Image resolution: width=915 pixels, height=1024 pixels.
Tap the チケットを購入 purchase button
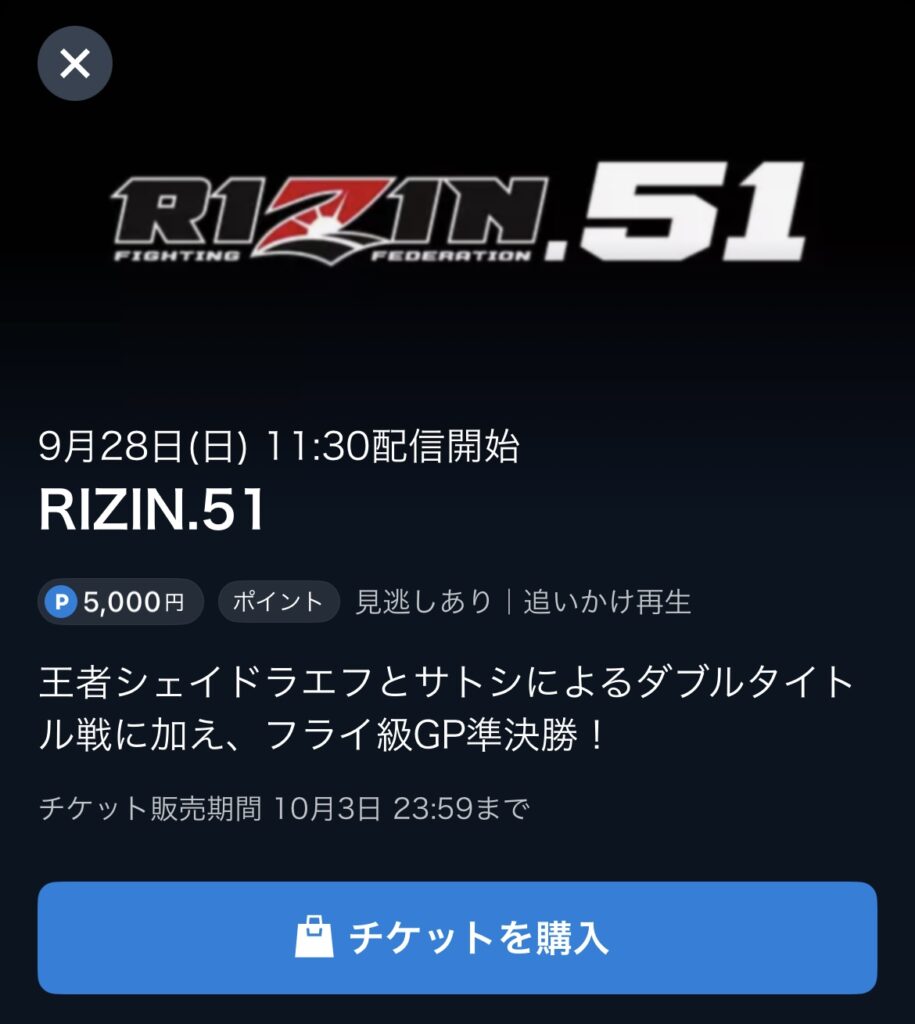[x=457, y=938]
